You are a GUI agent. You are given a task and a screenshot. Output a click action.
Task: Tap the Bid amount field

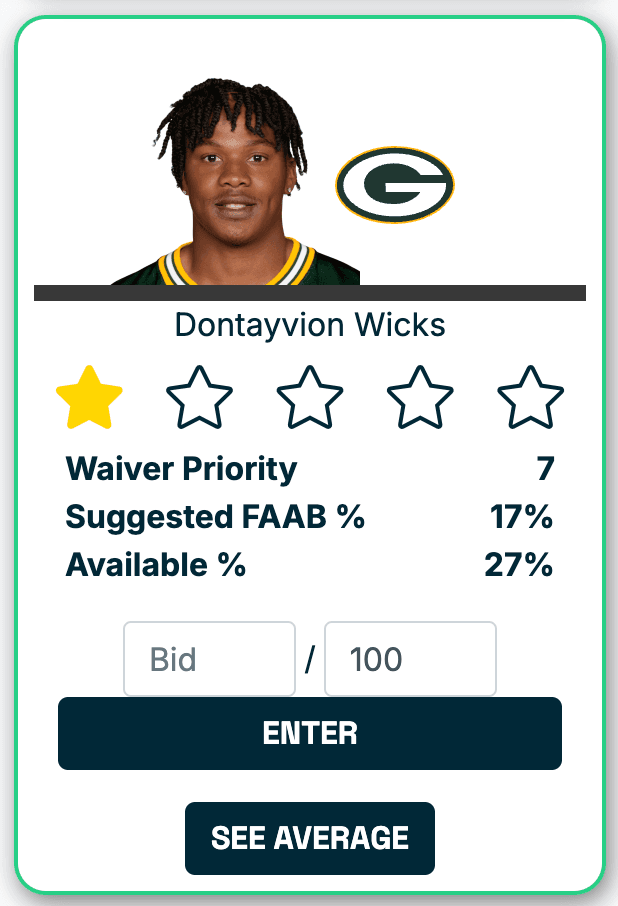[209, 659]
